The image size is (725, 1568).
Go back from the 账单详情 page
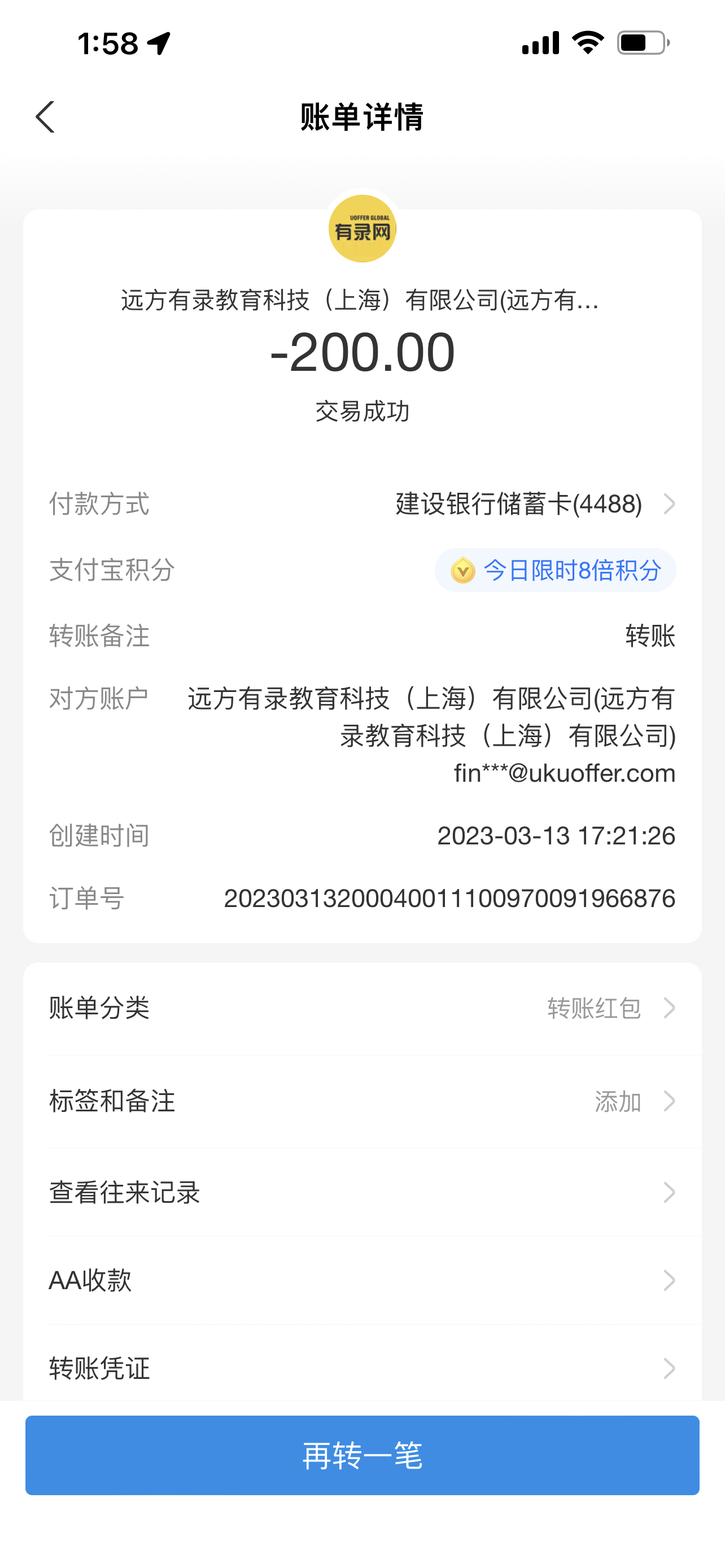46,117
